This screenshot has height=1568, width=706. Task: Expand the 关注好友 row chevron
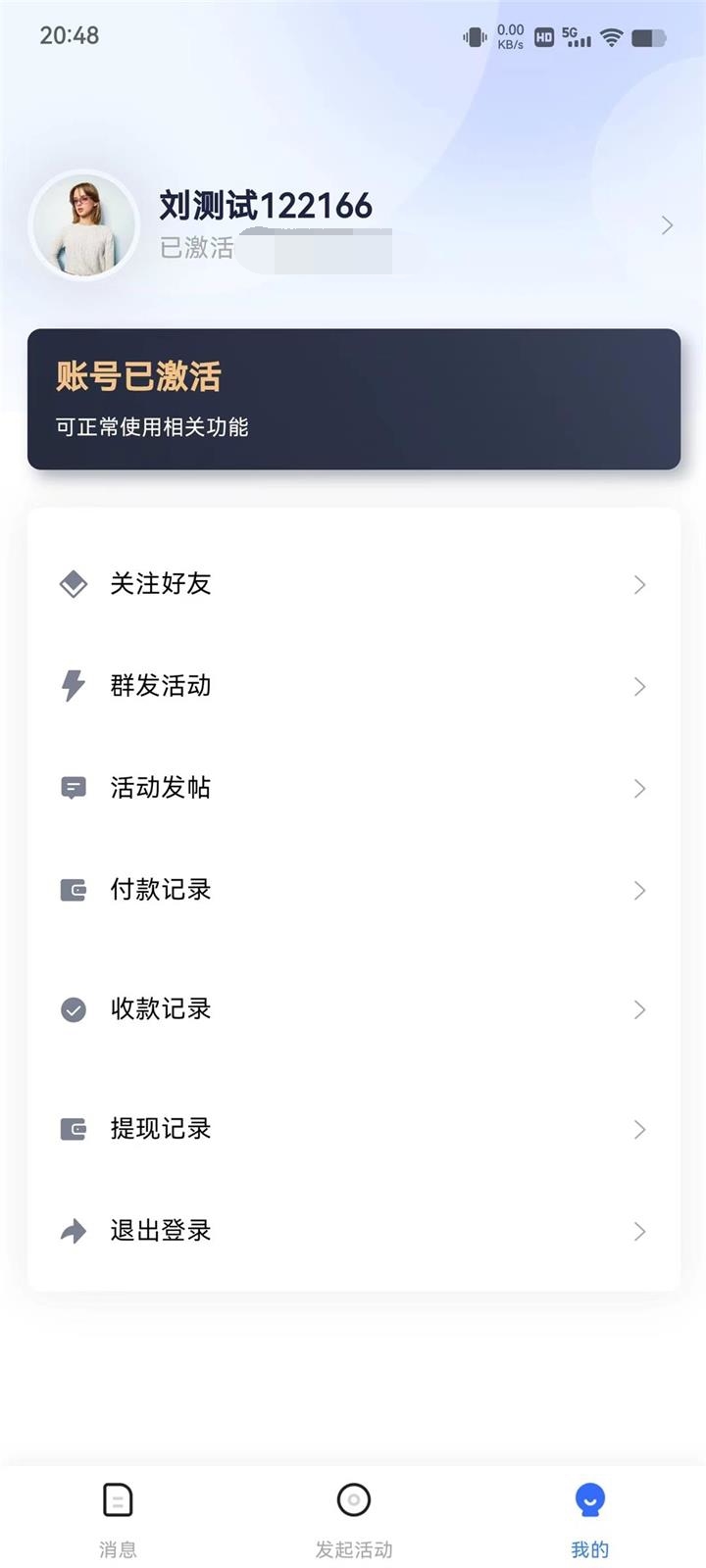tap(639, 583)
